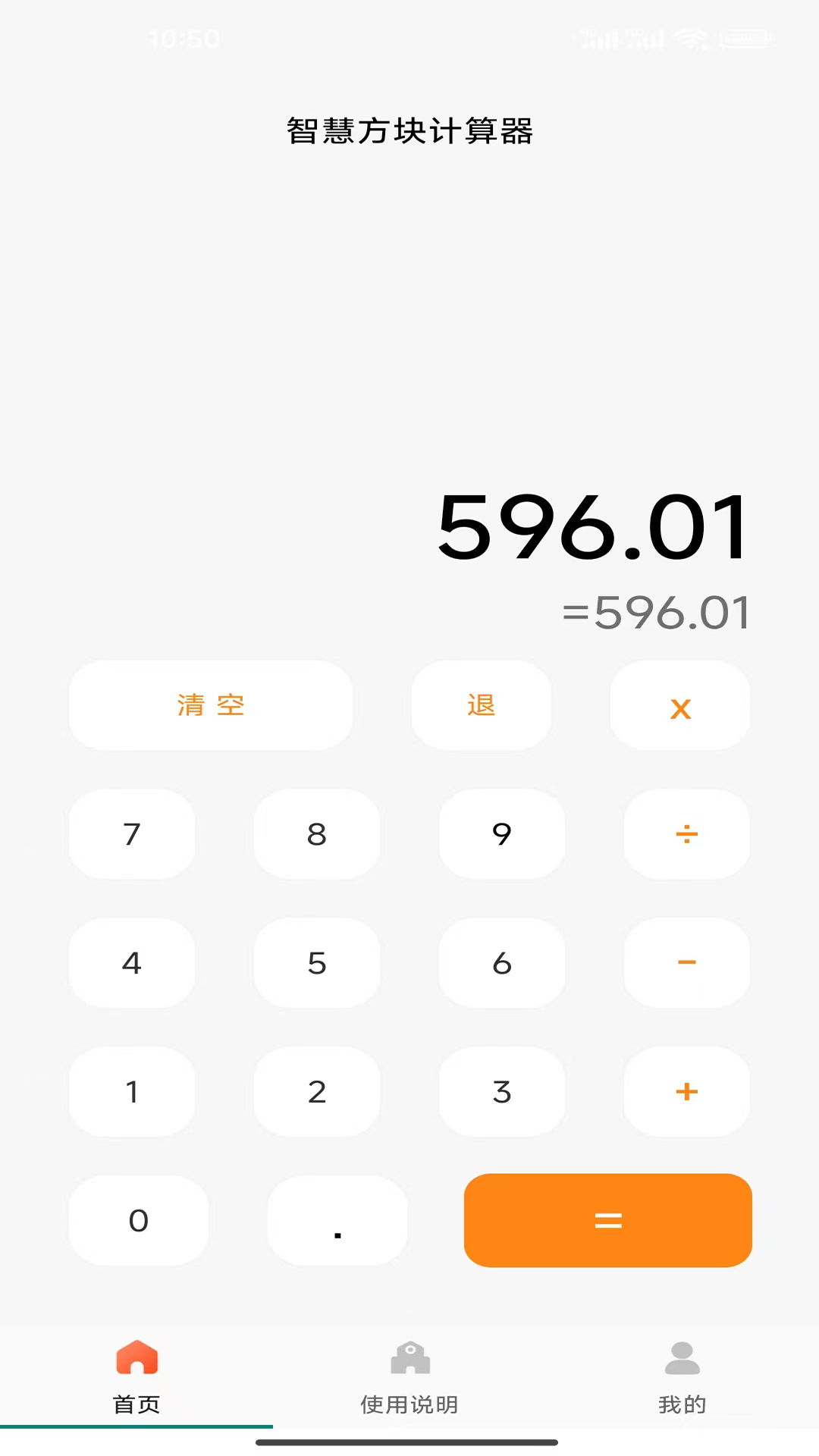Enter digit 6
The height and width of the screenshot is (1456, 819).
pyautogui.click(x=502, y=963)
